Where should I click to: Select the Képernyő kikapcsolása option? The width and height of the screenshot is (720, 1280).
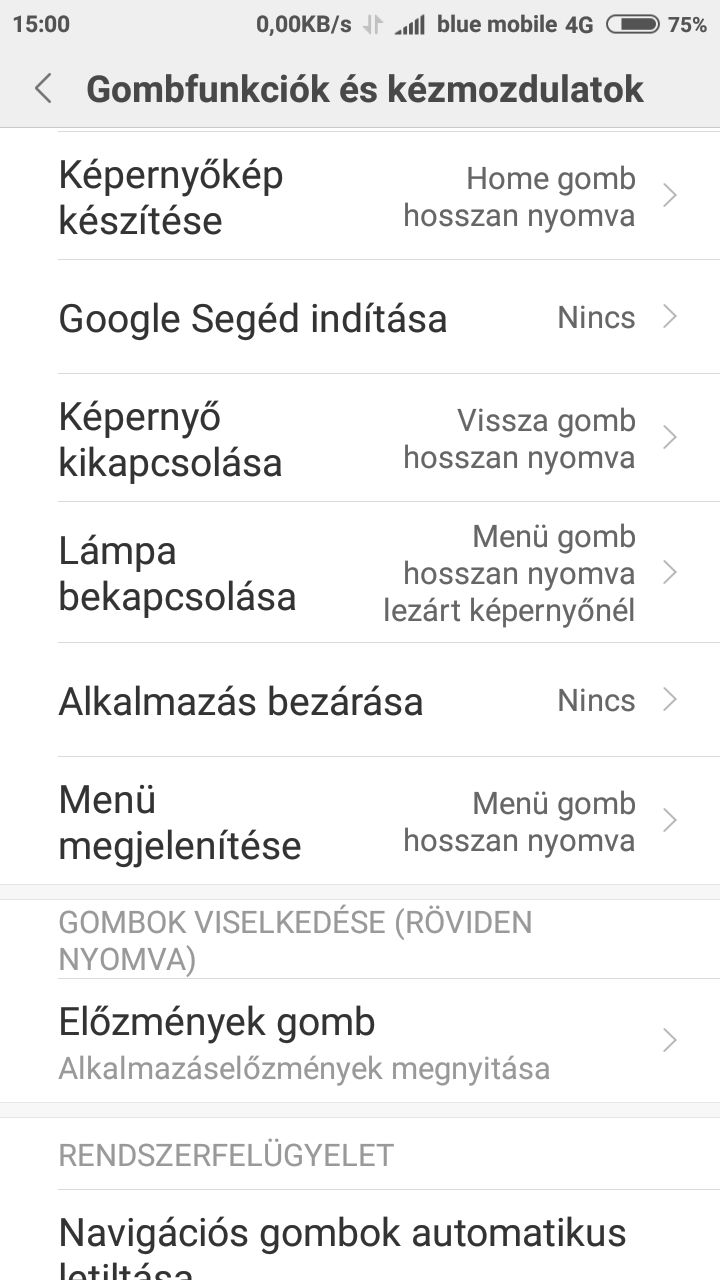click(x=360, y=438)
